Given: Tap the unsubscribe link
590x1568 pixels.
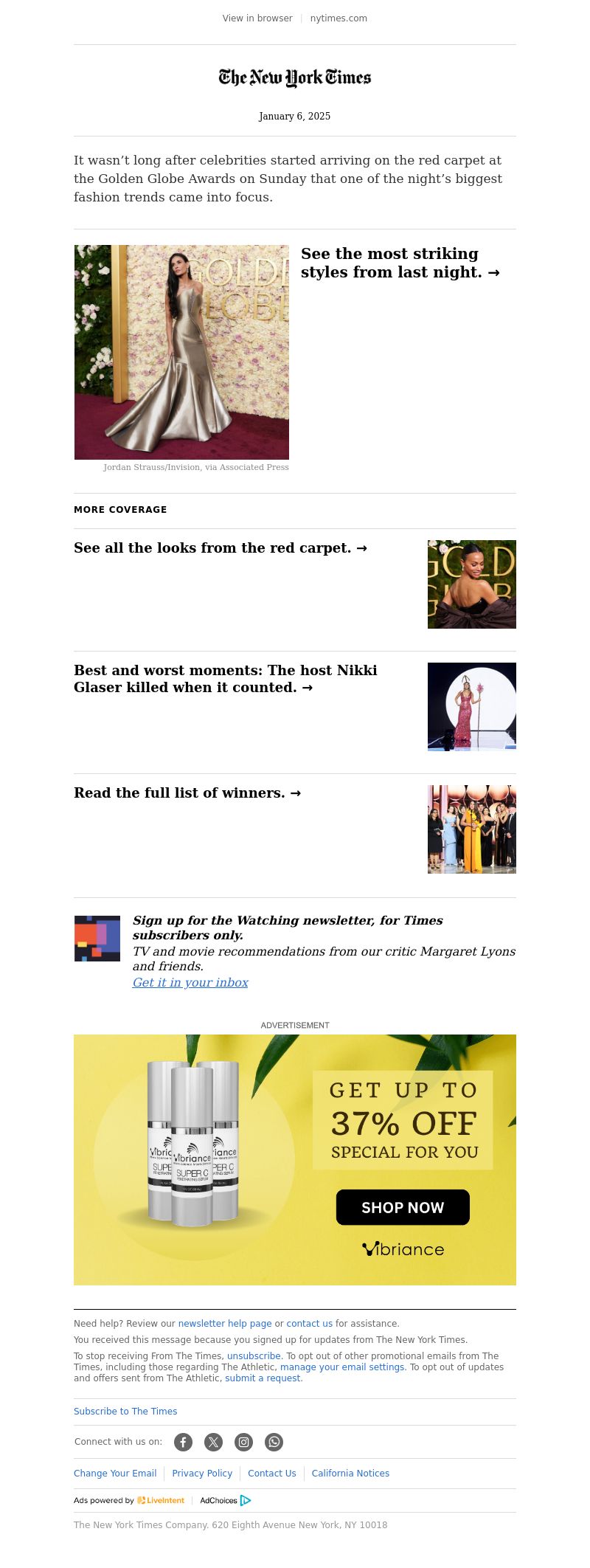Looking at the screenshot, I should pos(254,1356).
